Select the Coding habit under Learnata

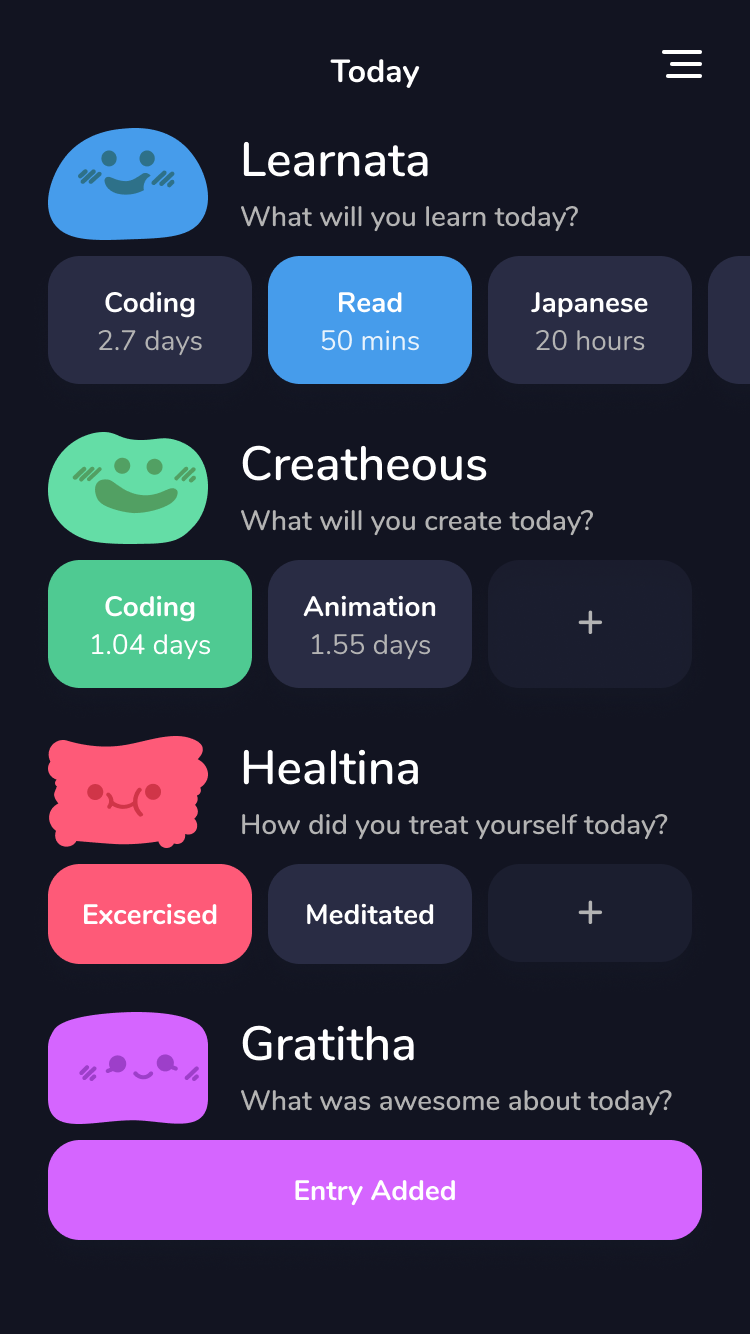click(150, 320)
